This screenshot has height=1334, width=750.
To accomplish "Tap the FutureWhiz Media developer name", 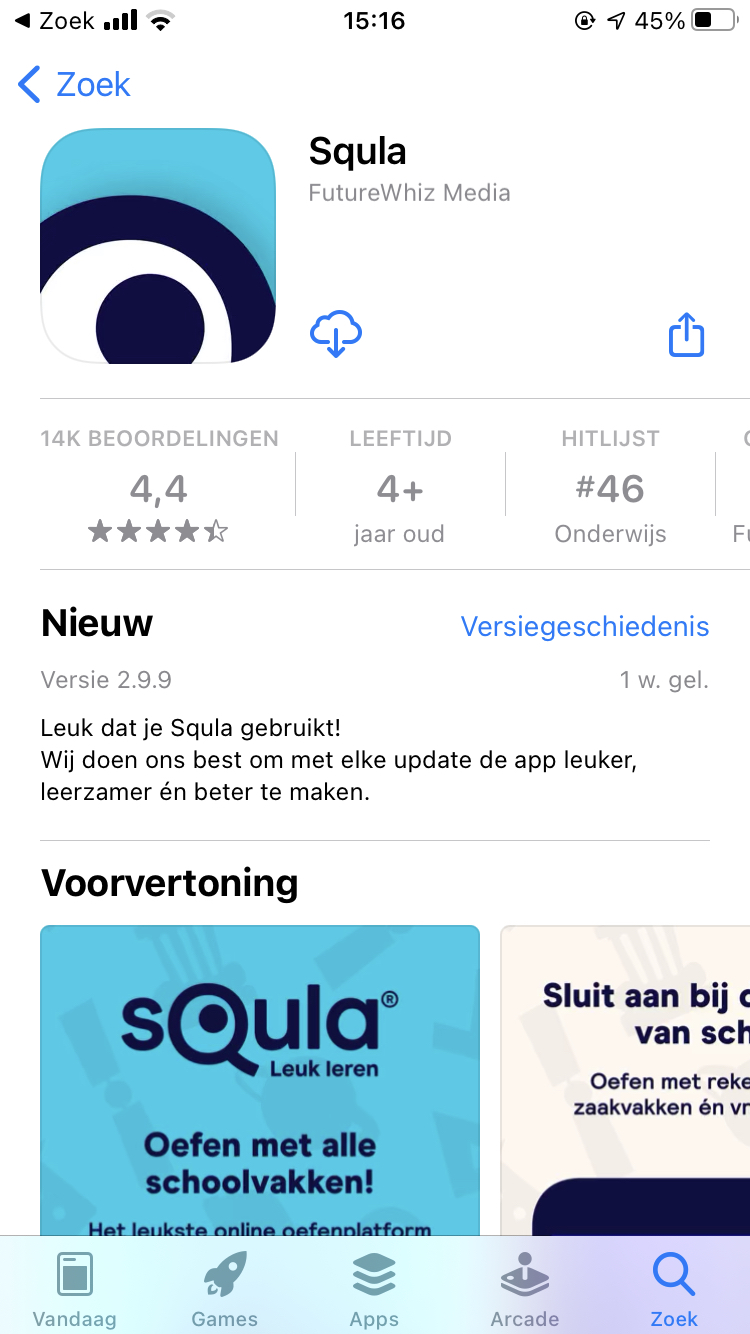I will 408,192.
